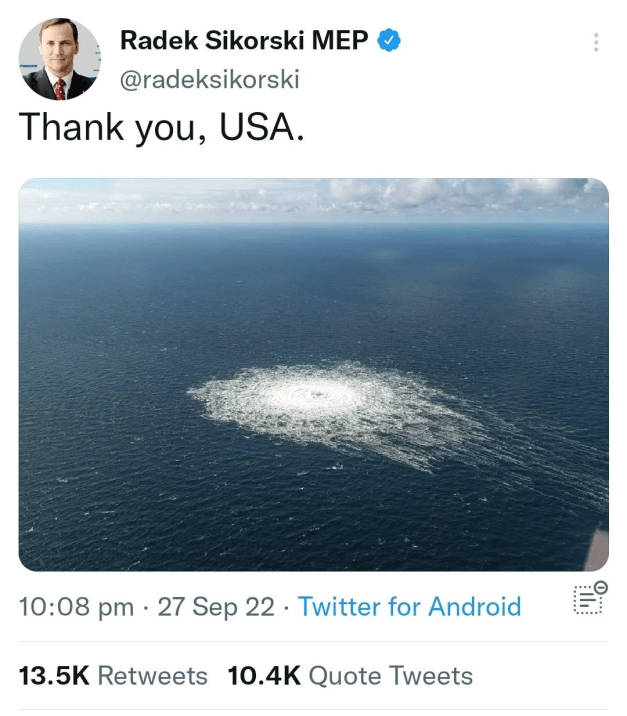
Task: Tap the Twitter for Android link
Action: (x=409, y=606)
